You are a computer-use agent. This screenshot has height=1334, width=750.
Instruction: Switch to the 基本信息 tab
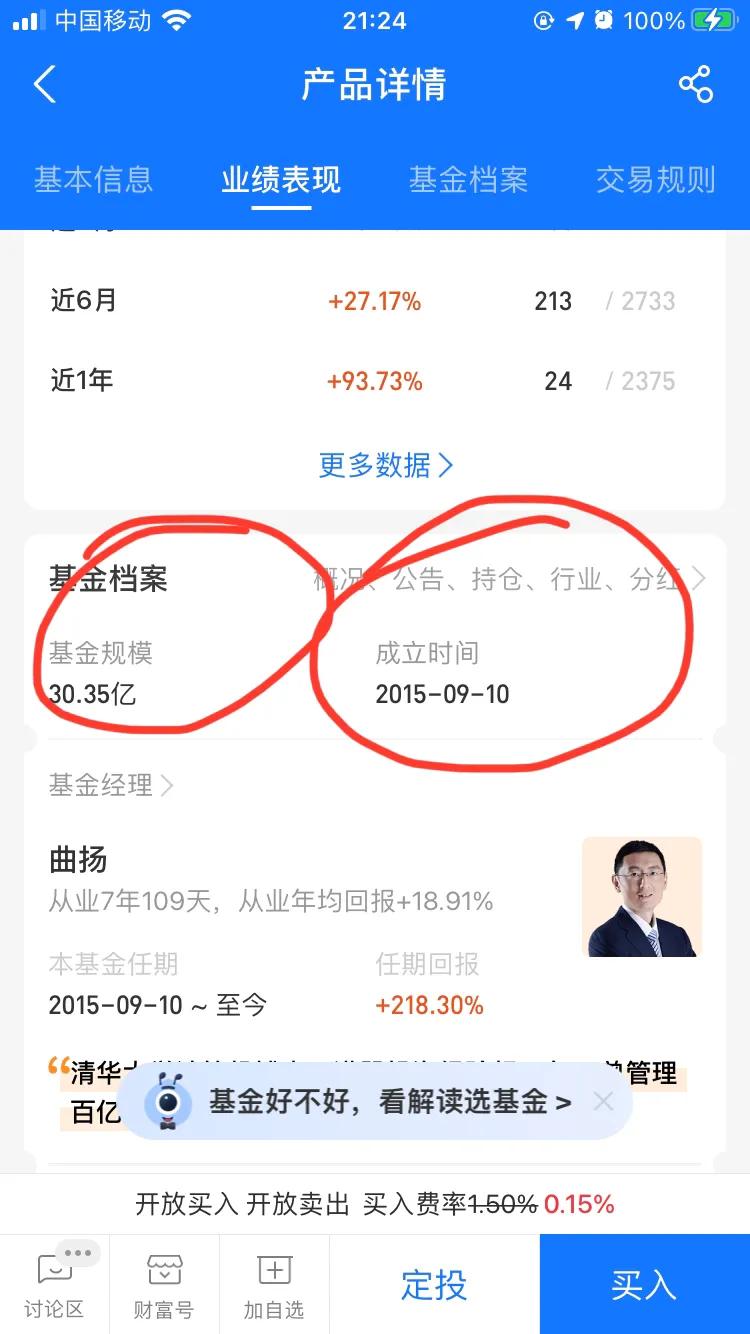pos(93,179)
